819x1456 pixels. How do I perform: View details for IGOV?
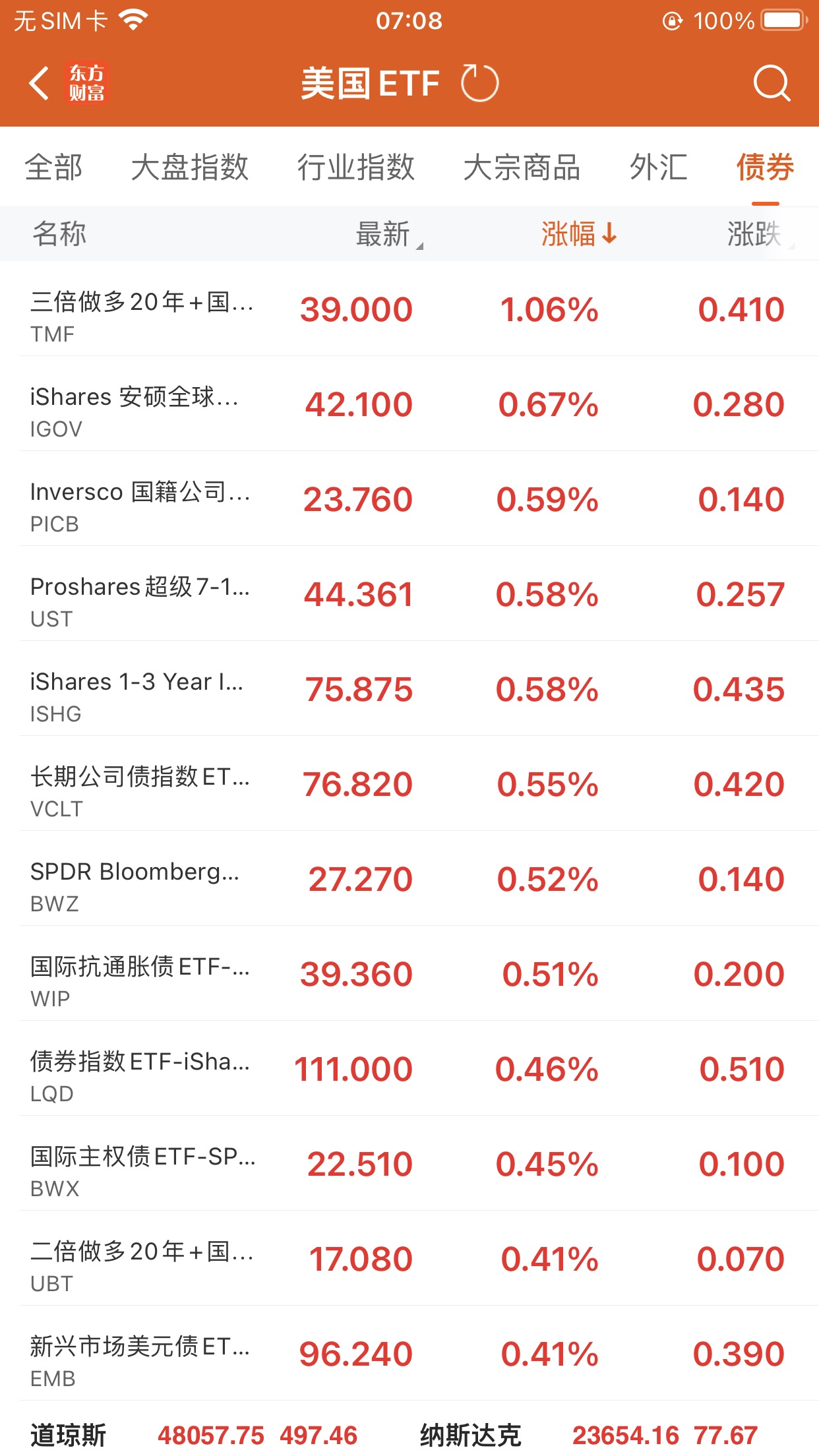click(x=409, y=405)
